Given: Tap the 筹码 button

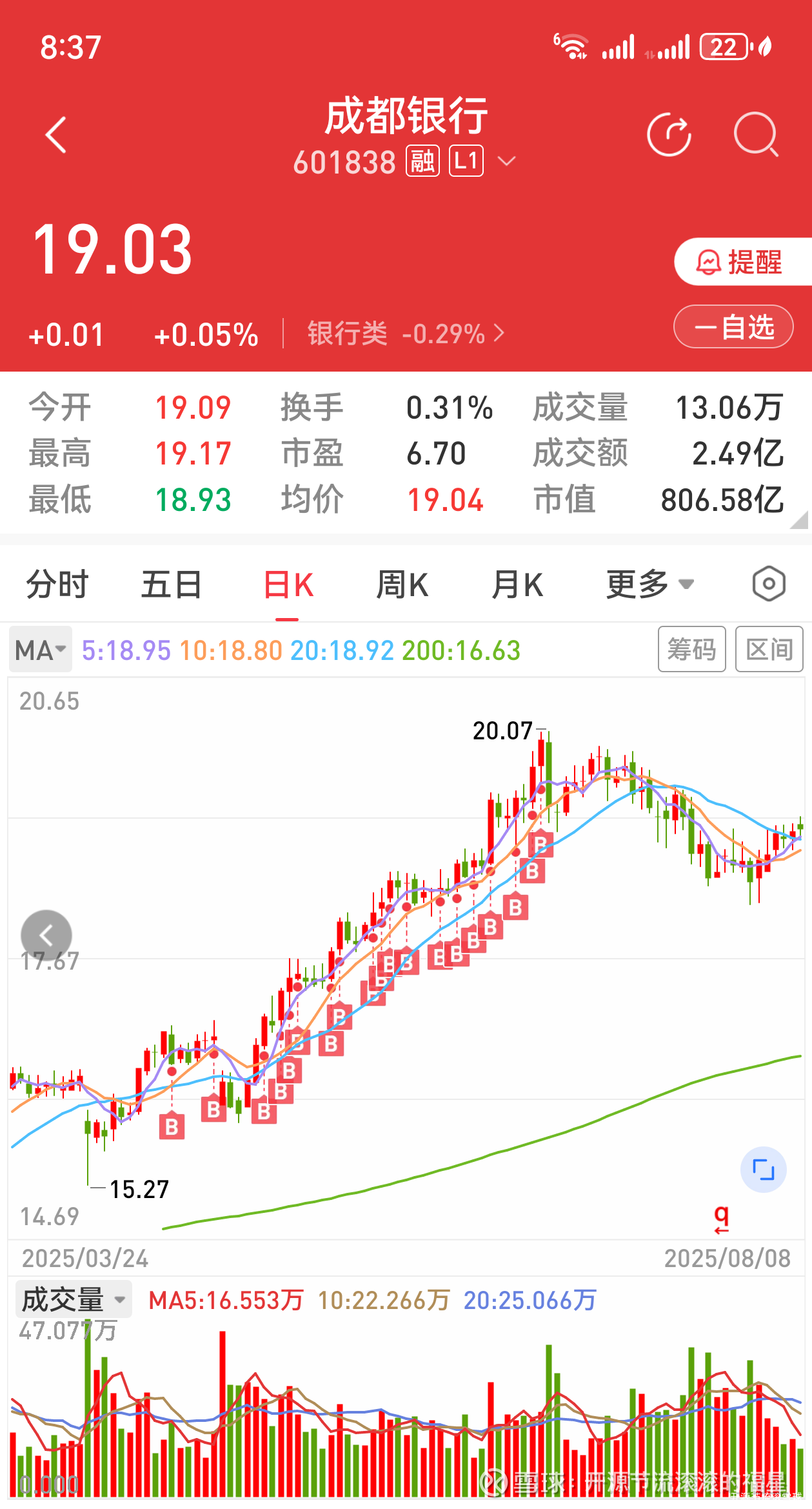Looking at the screenshot, I should click(x=692, y=649).
